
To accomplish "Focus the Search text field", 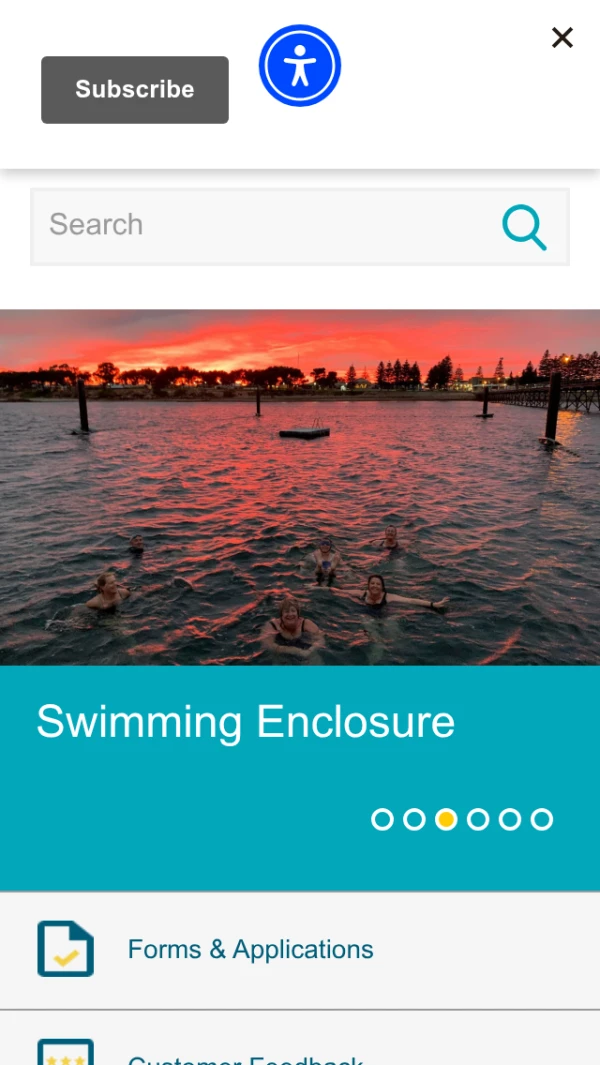I will [x=260, y=225].
